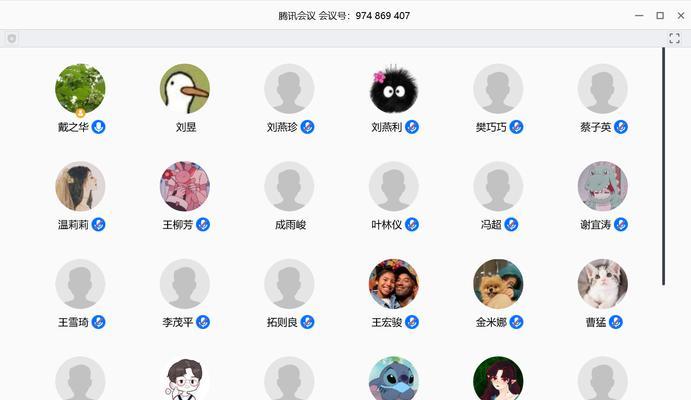Select participant 温莉莉
Viewport: 691px width, 400px height.
(x=80, y=187)
